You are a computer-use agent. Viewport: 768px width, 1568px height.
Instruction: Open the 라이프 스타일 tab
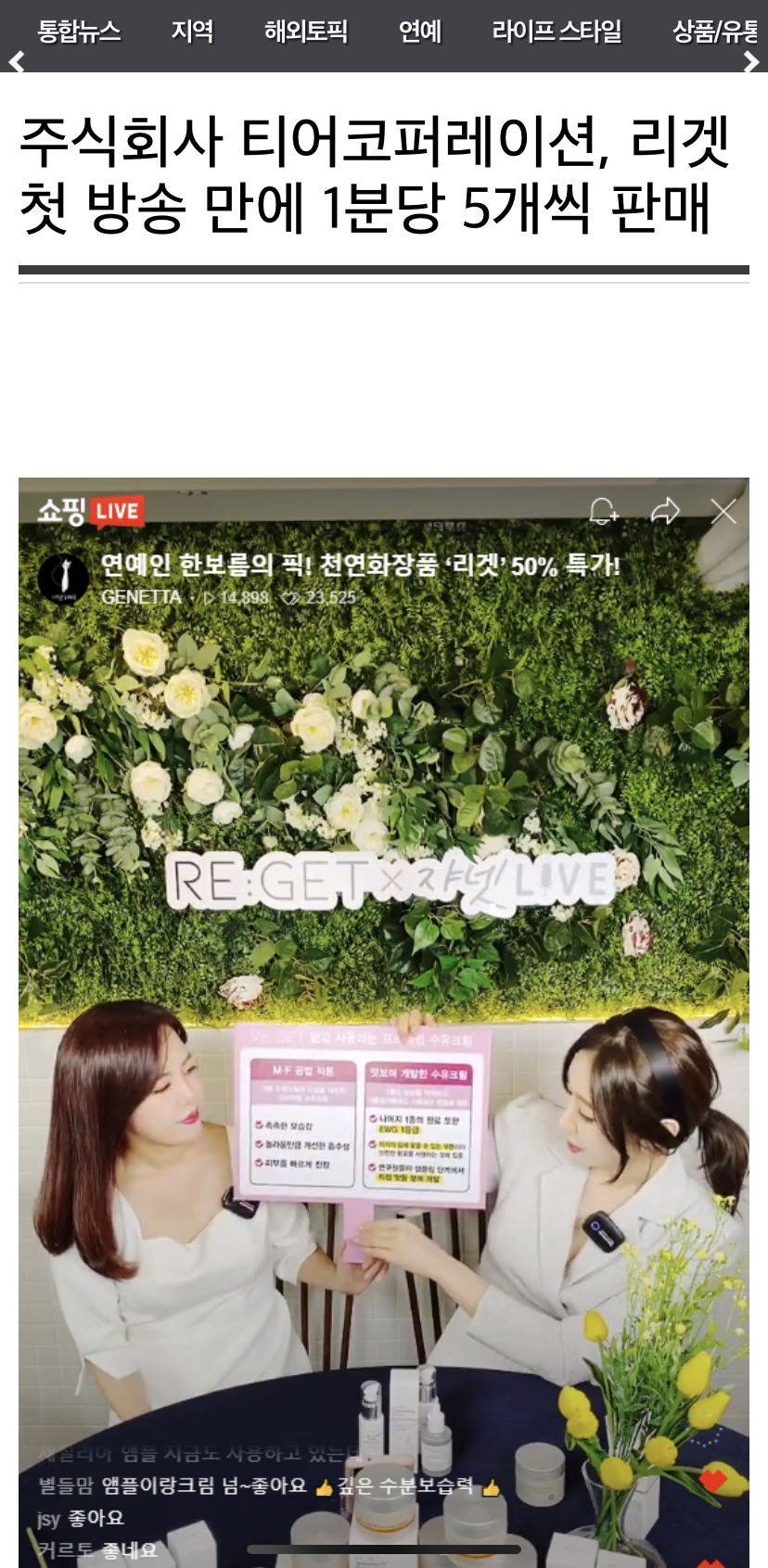(557, 31)
